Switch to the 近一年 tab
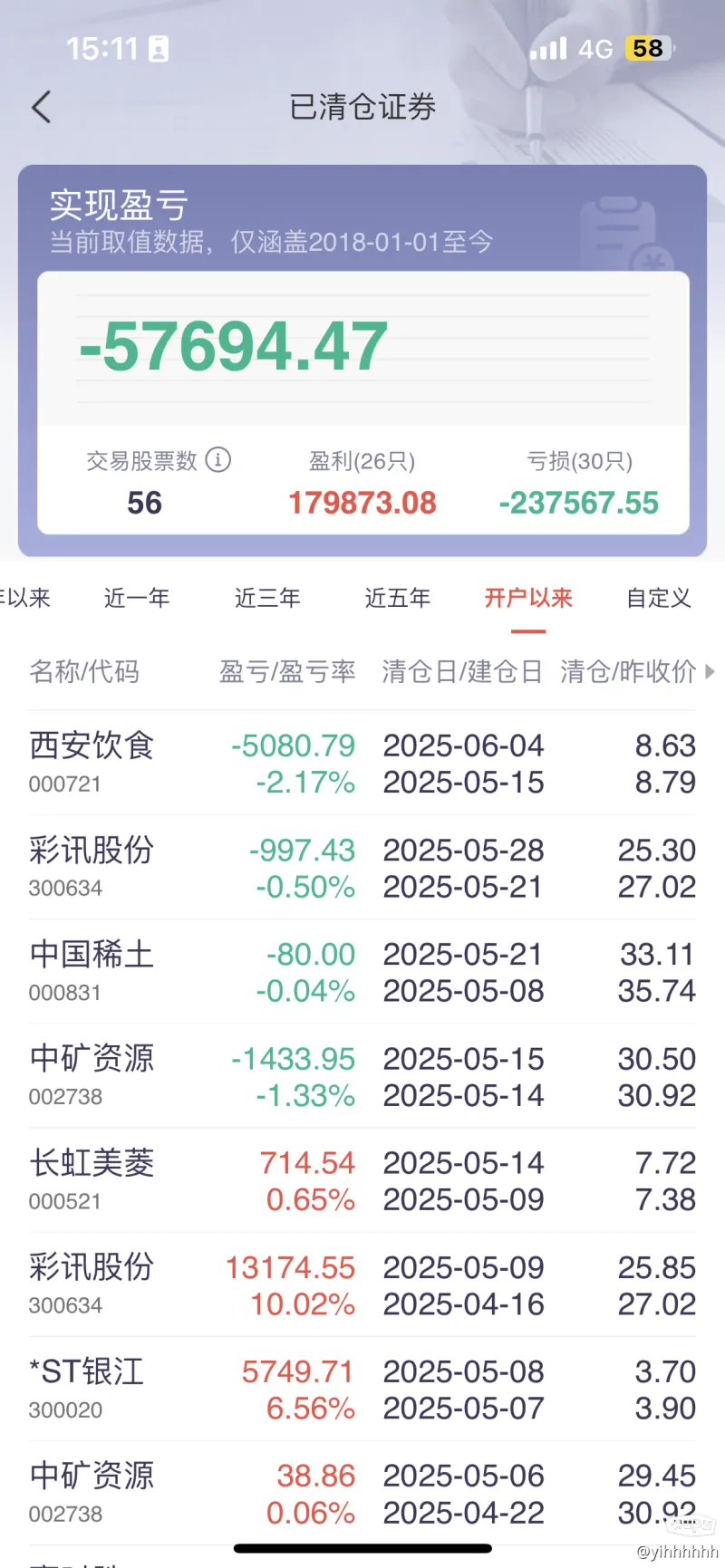The width and height of the screenshot is (725, 1568). [x=137, y=598]
